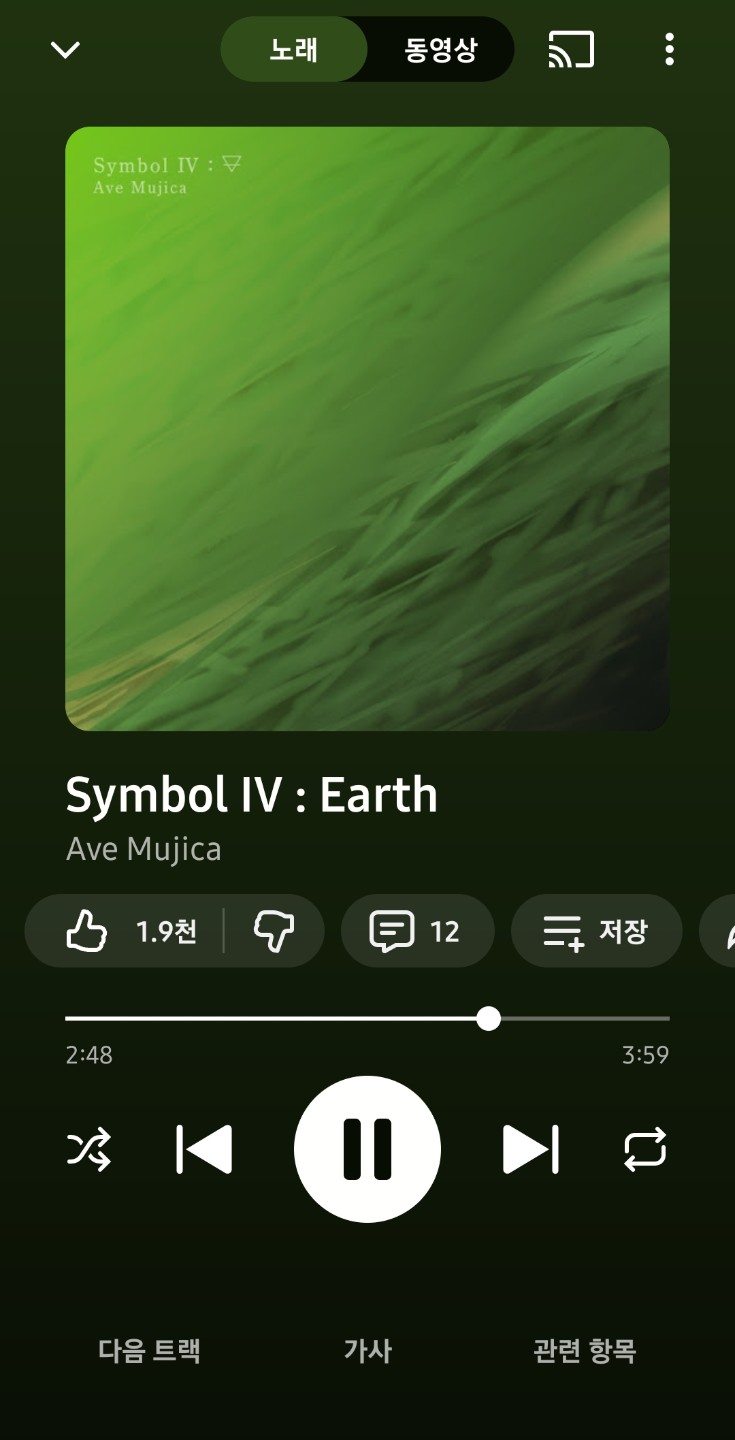The height and width of the screenshot is (1440, 735).
Task: Skip to the next track
Action: (530, 1149)
